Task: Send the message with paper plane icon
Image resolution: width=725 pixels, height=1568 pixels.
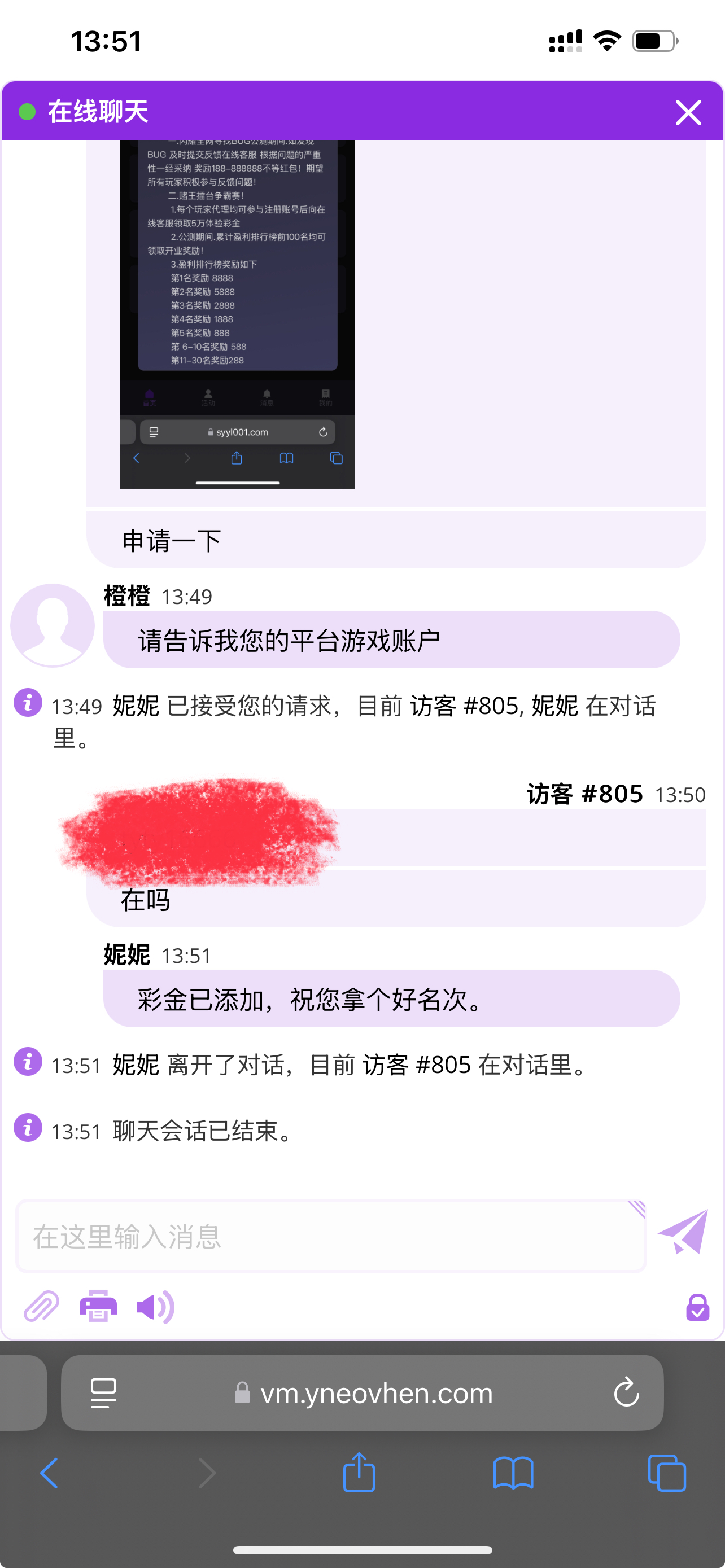Action: [x=683, y=1232]
